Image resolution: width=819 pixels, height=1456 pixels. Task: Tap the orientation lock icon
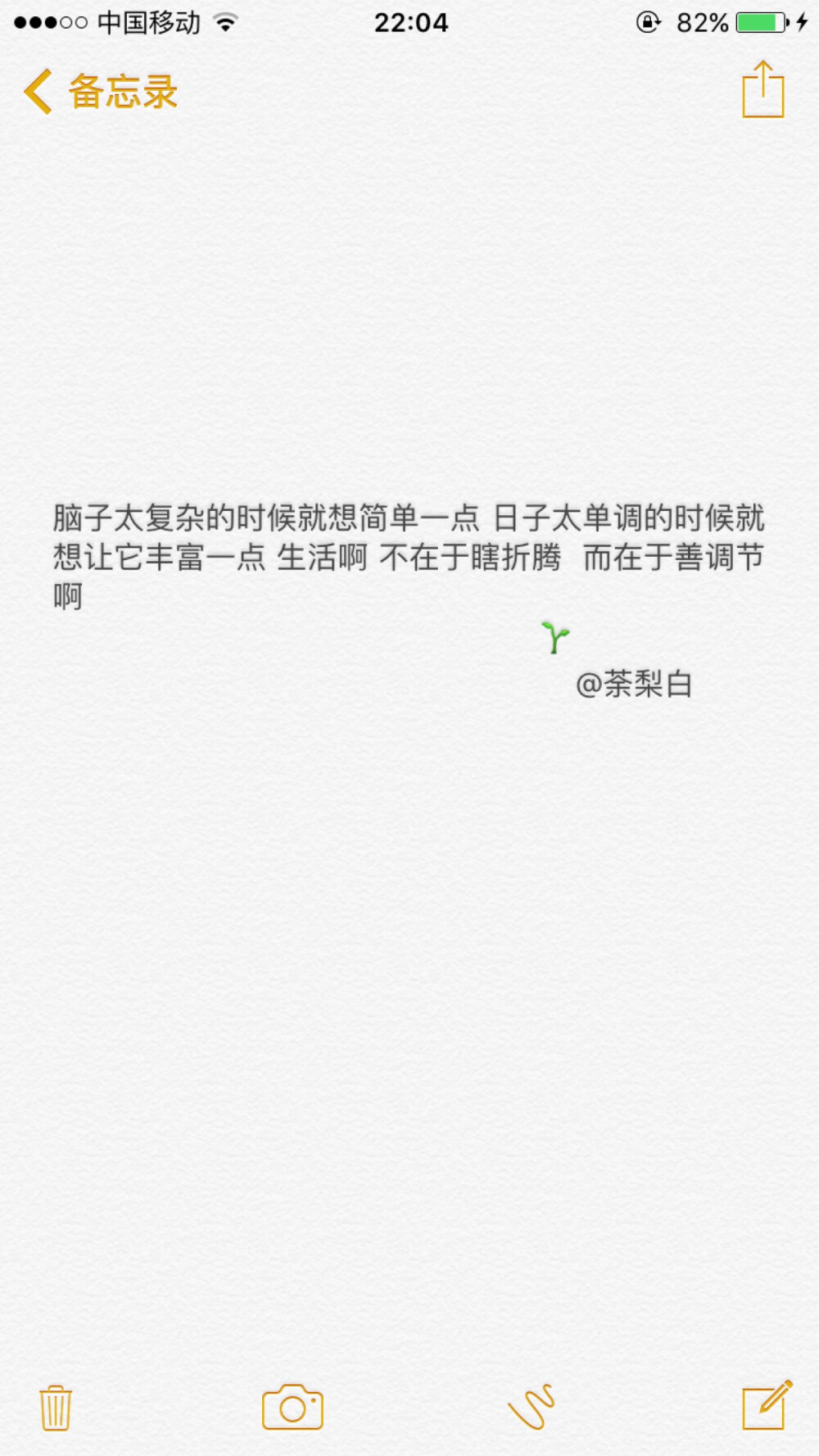(x=648, y=22)
